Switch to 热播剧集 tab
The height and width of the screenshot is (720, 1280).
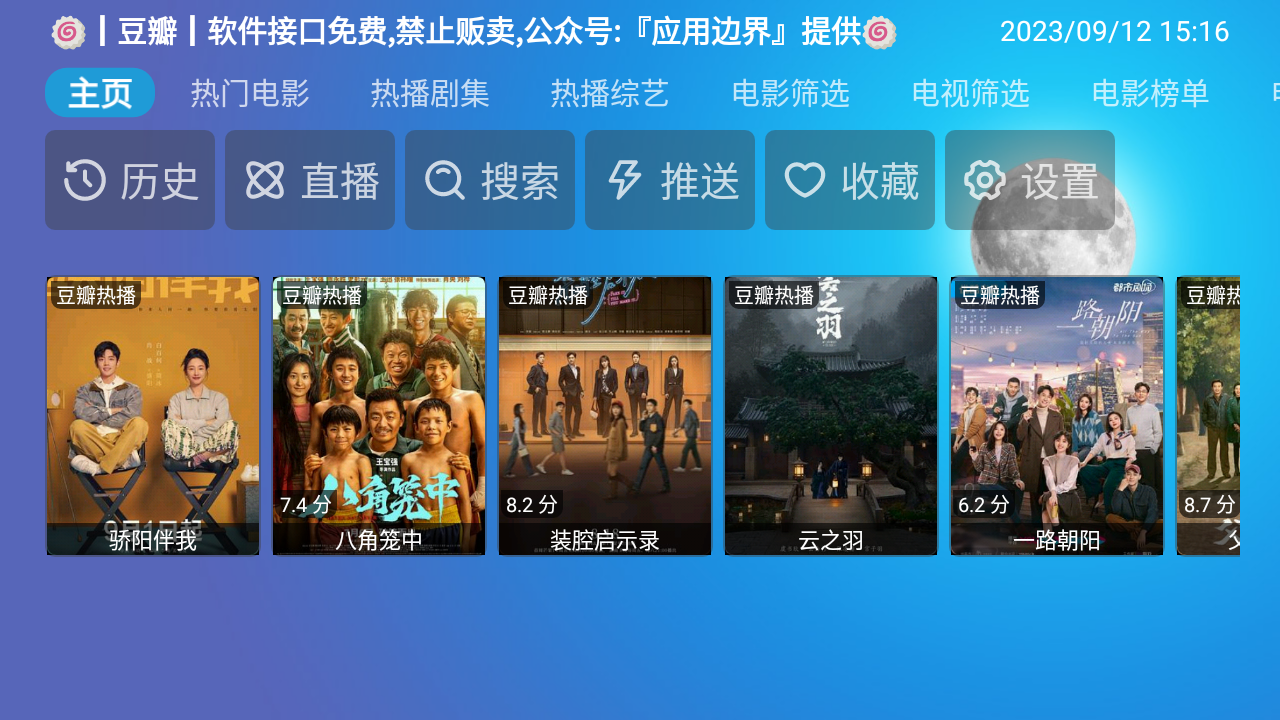coord(430,93)
